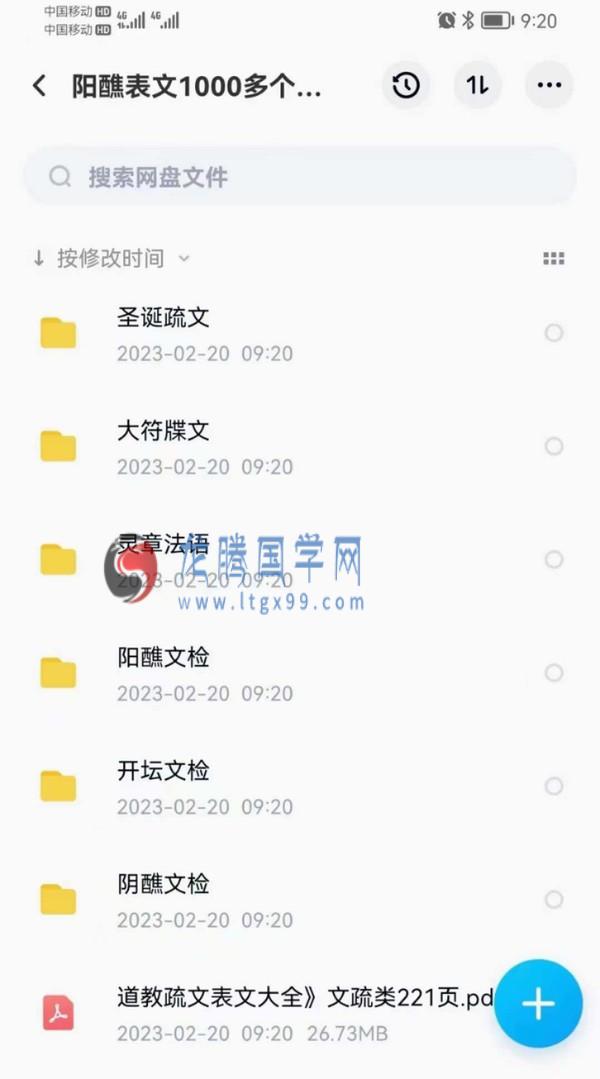Image resolution: width=600 pixels, height=1079 pixels.
Task: Select the 阴醮文检 folder checkbox
Action: 553,899
